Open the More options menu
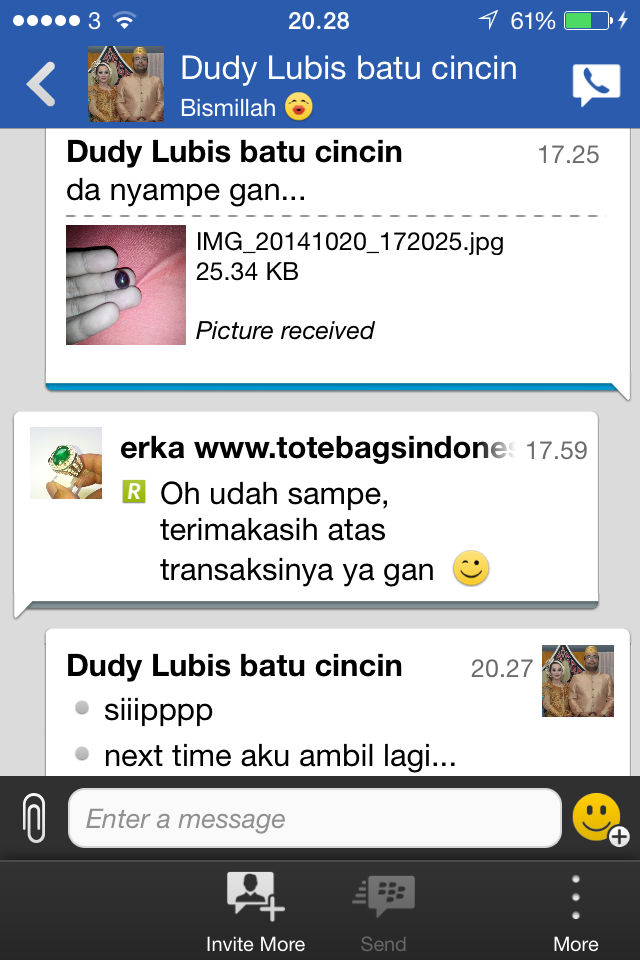This screenshot has width=640, height=960. pos(576,910)
